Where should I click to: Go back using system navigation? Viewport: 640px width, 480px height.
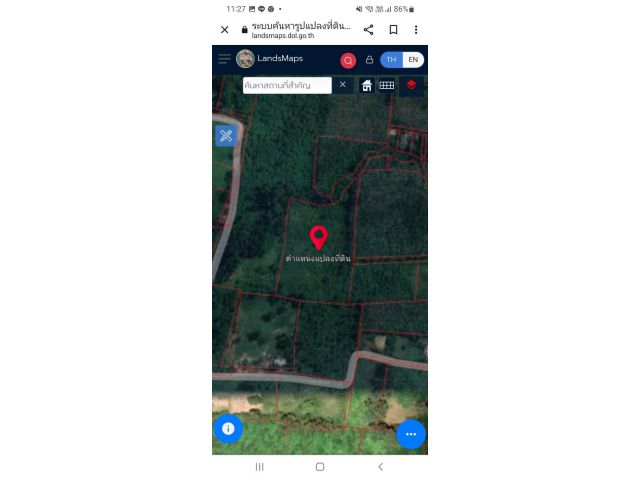tap(380, 467)
